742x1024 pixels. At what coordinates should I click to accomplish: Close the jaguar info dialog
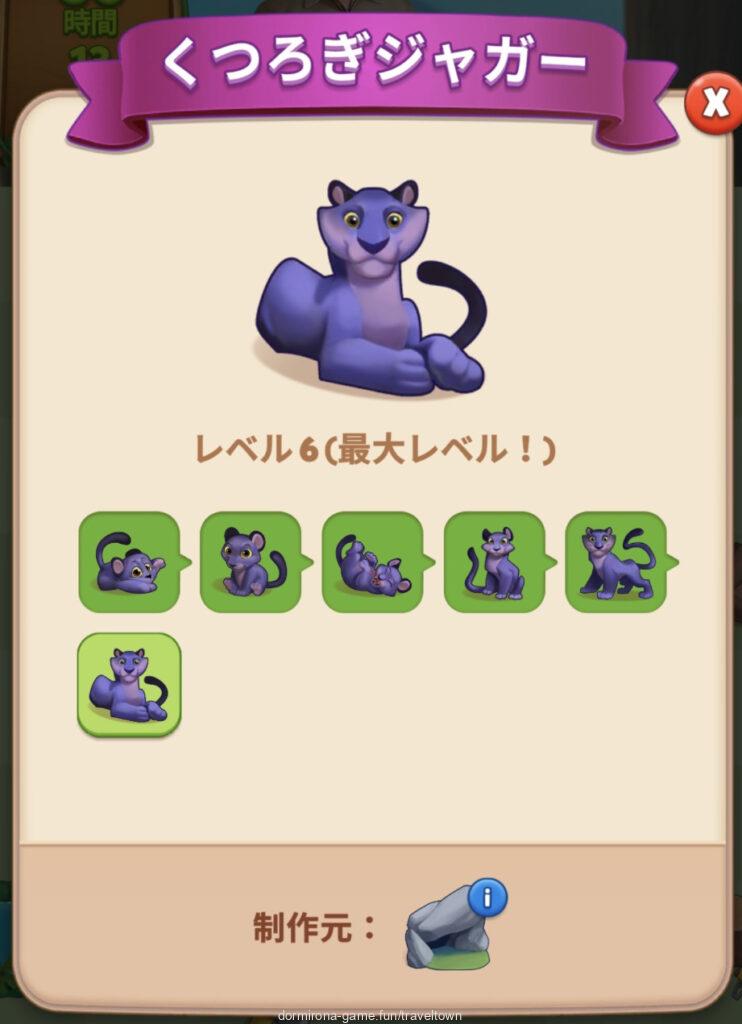713,103
